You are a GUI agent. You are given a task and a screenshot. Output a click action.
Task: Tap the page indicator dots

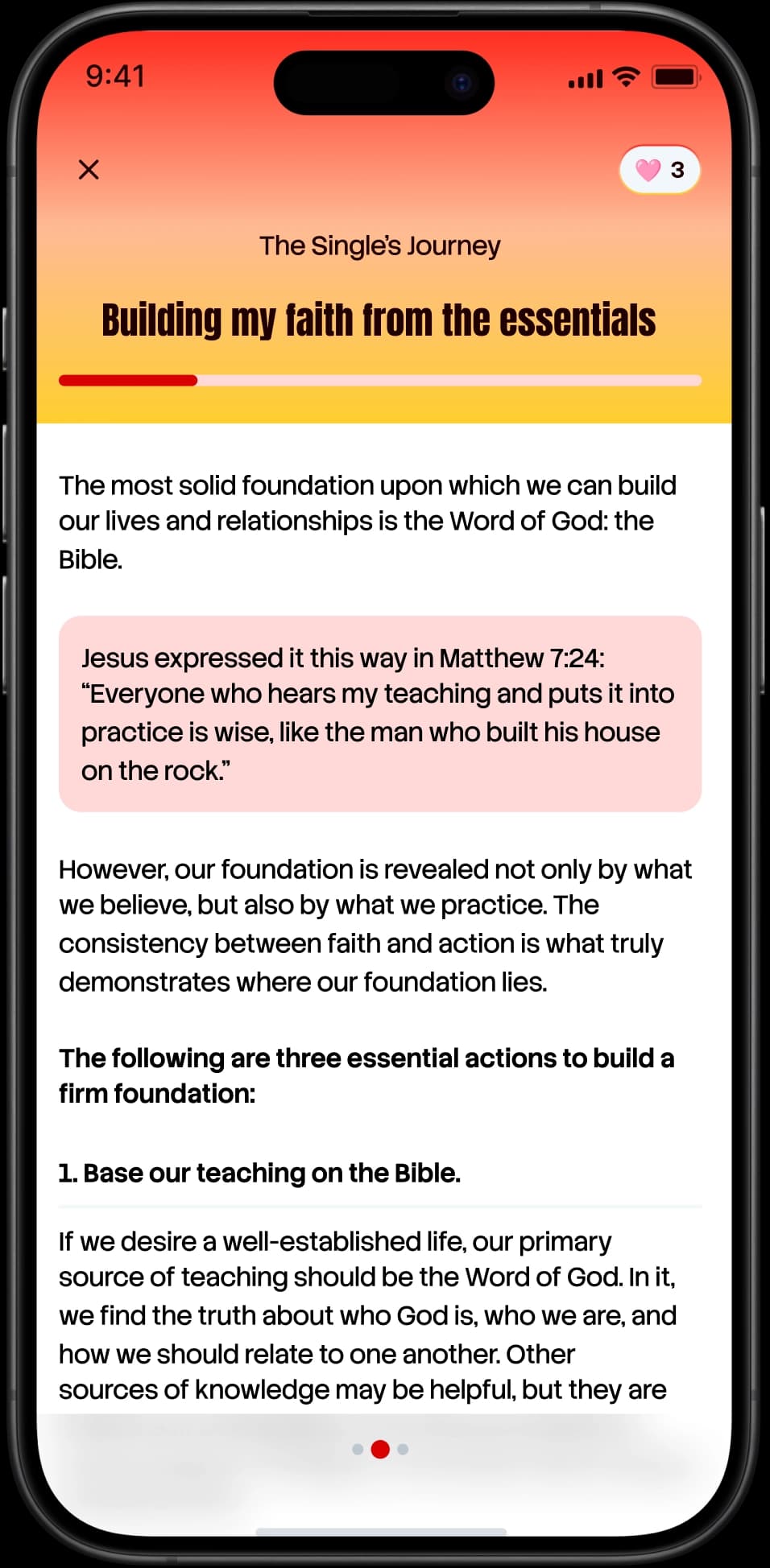click(x=380, y=1449)
